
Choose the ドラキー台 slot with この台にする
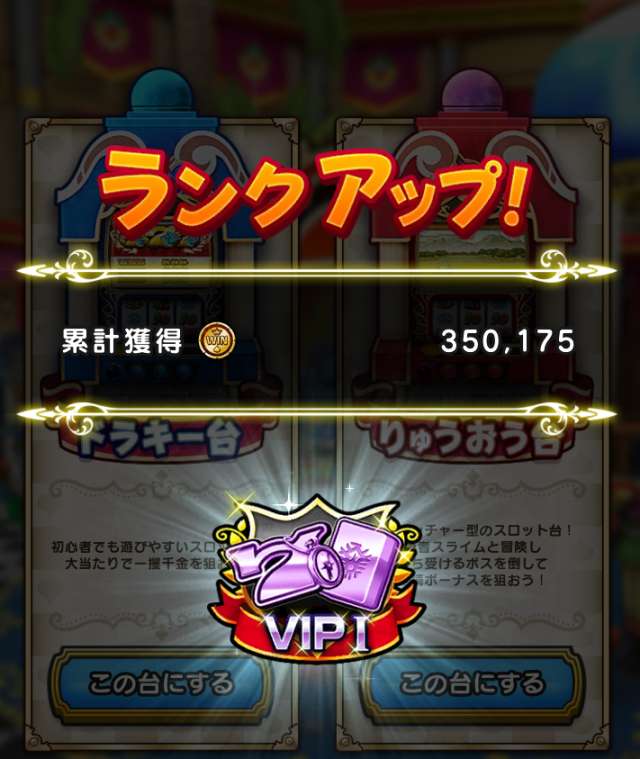(160, 684)
